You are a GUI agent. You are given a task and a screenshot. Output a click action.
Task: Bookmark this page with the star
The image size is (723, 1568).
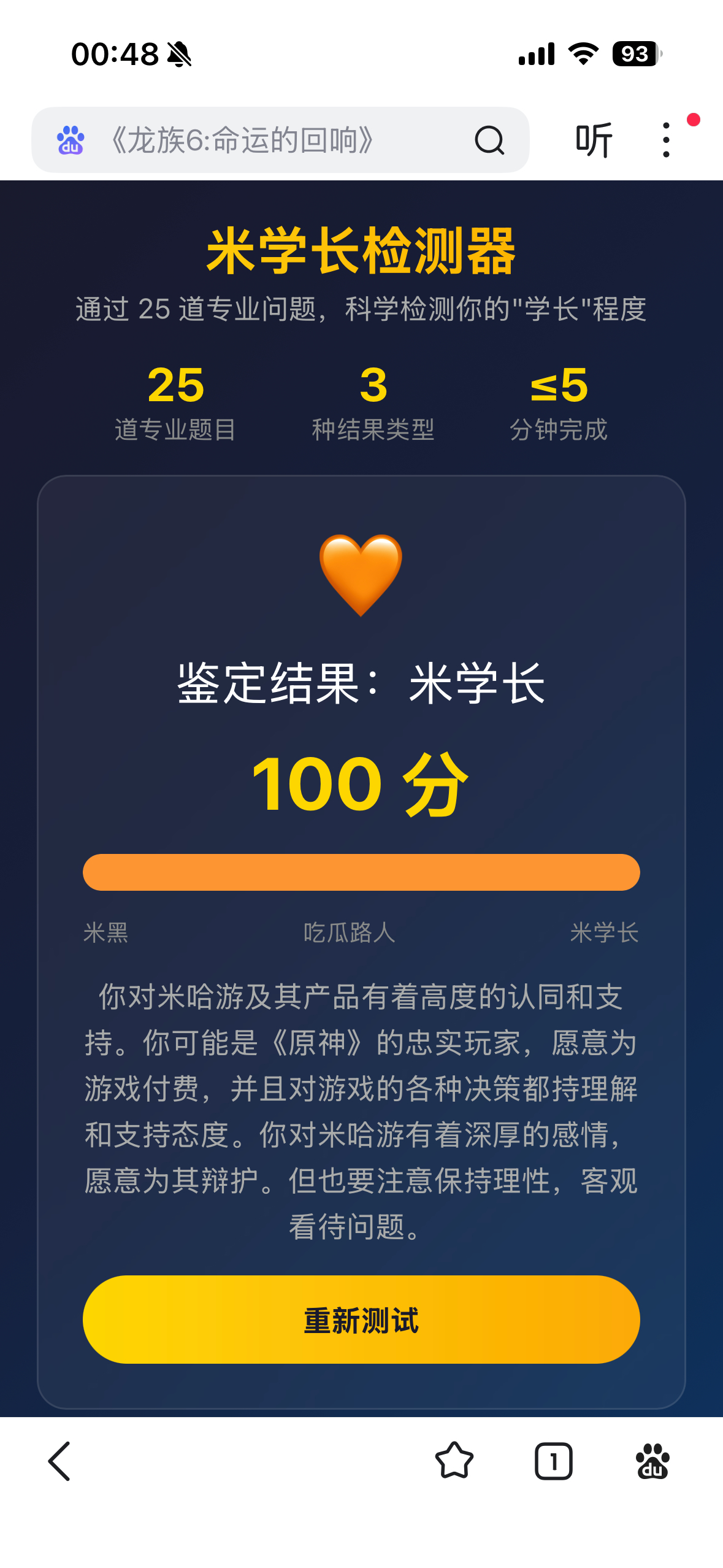point(454,1461)
